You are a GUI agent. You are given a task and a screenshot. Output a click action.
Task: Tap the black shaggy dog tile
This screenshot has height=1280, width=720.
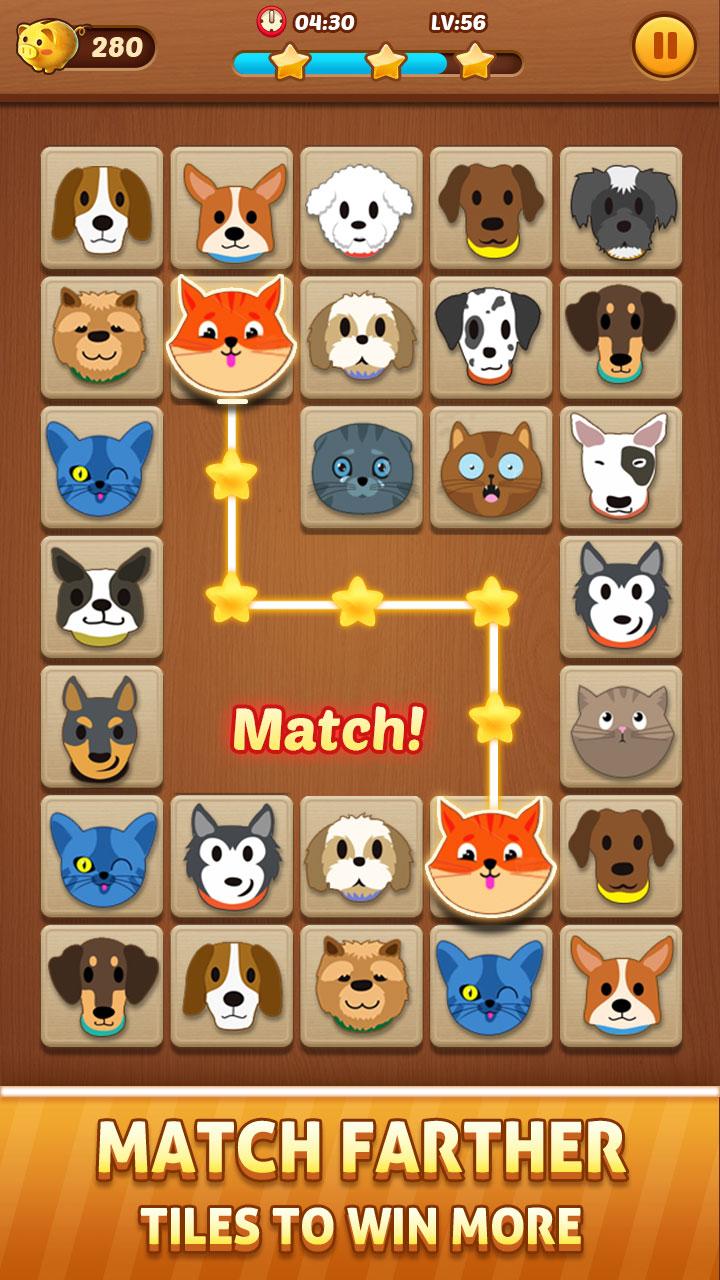(621, 208)
